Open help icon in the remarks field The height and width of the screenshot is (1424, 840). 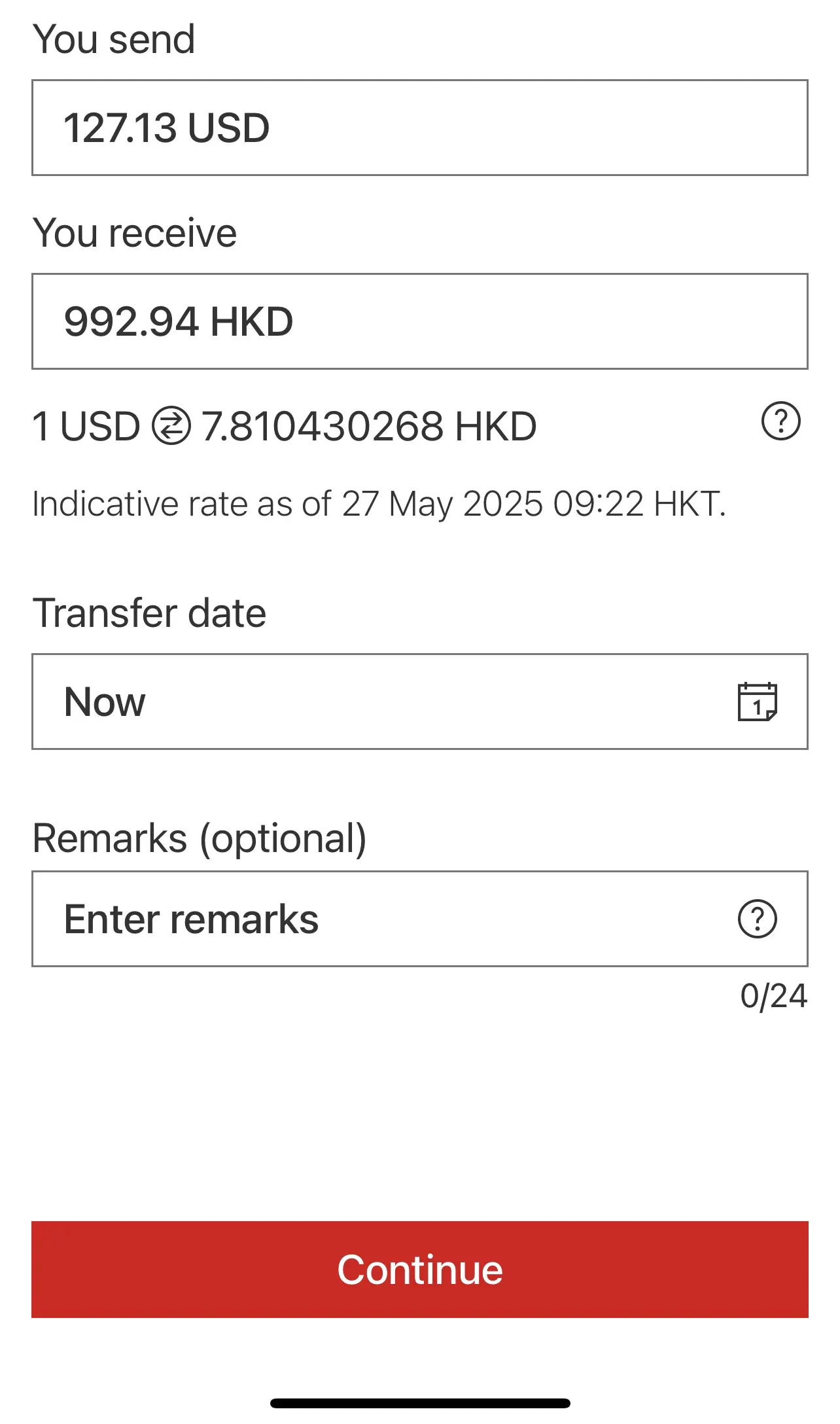pyautogui.click(x=758, y=919)
